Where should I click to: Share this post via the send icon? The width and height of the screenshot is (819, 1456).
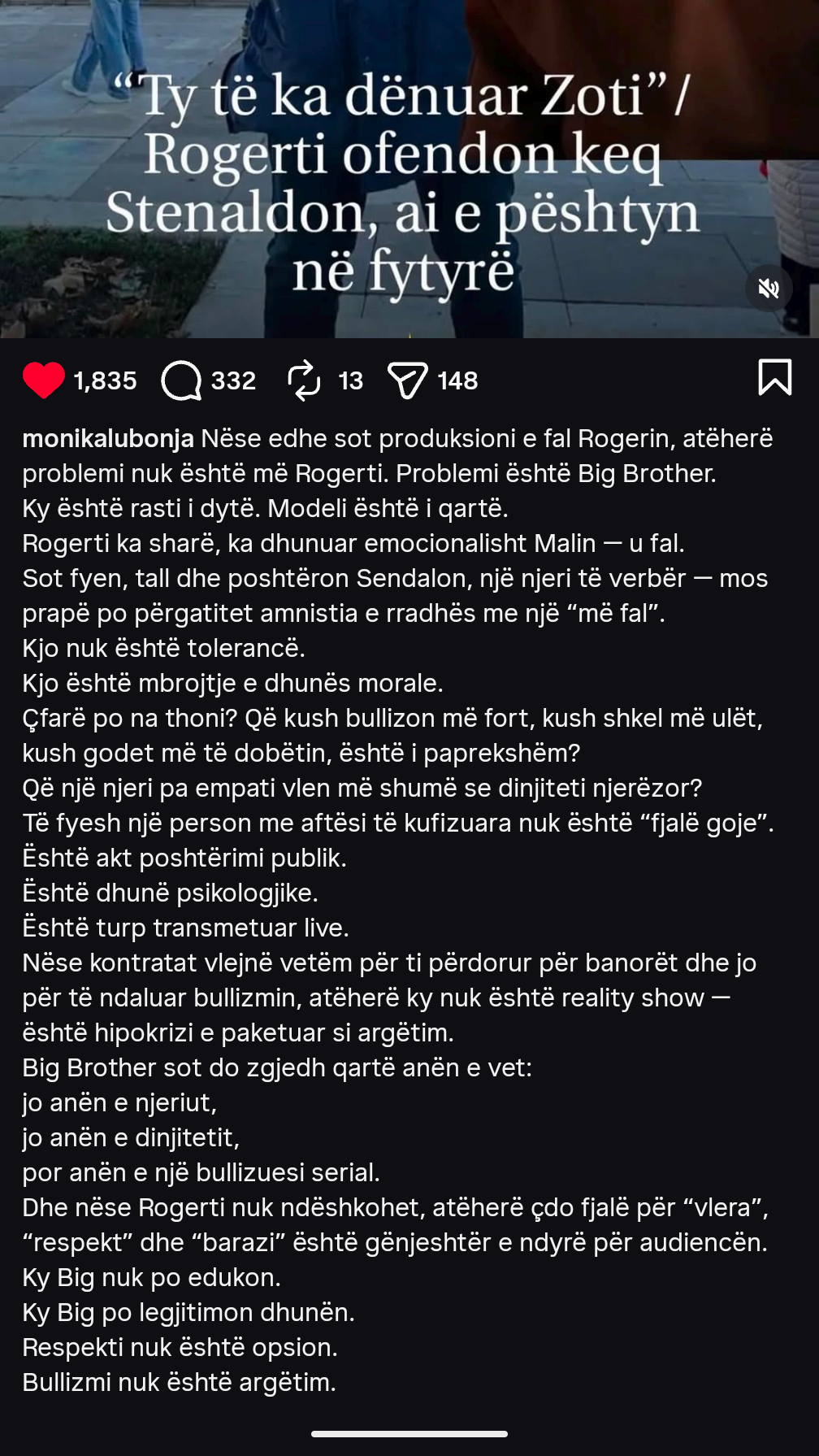(407, 380)
